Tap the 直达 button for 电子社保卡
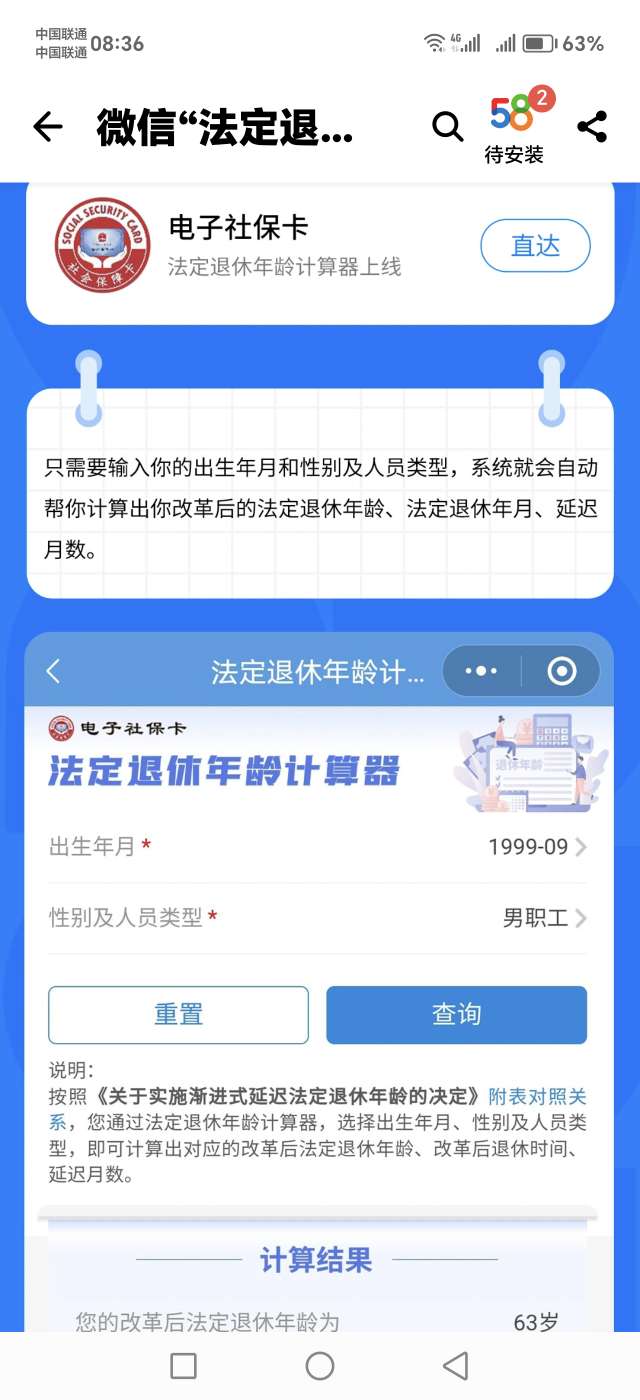Viewport: 640px width, 1400px height. [535, 246]
